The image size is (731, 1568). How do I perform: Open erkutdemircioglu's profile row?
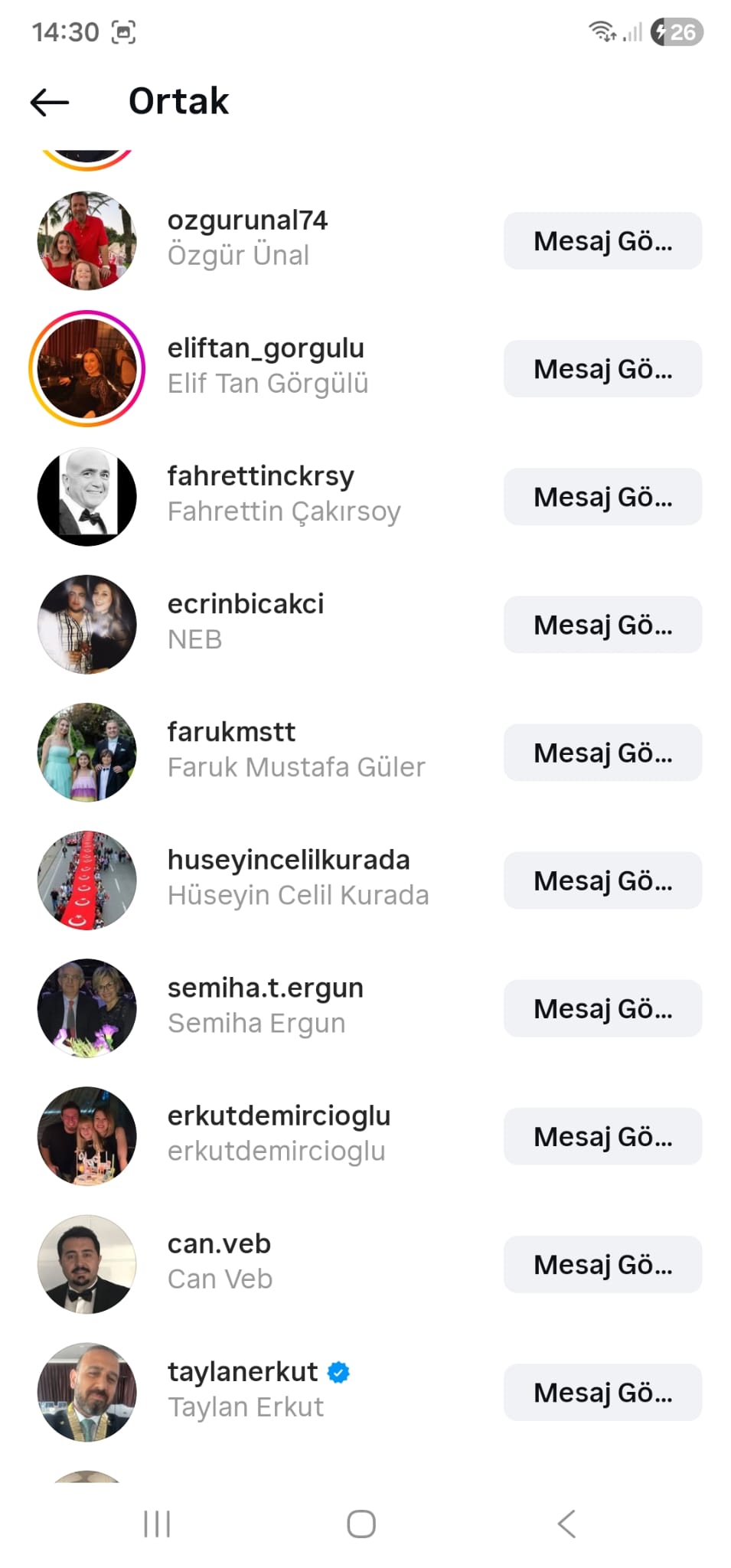(x=279, y=1132)
